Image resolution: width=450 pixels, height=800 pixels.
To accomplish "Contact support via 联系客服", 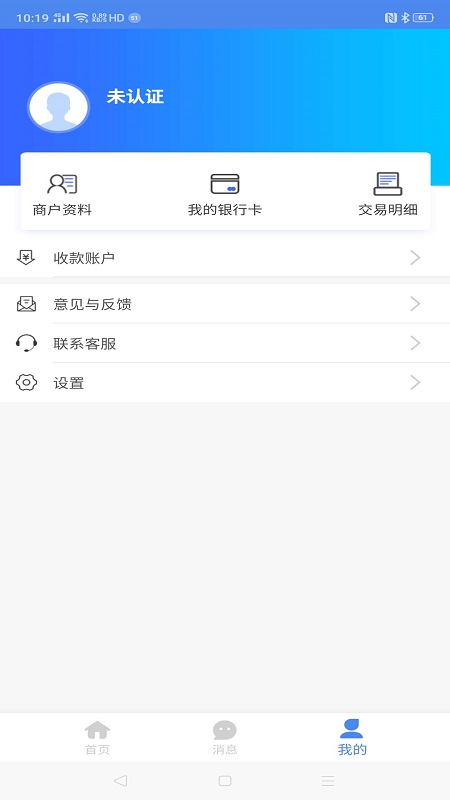I will pos(225,343).
